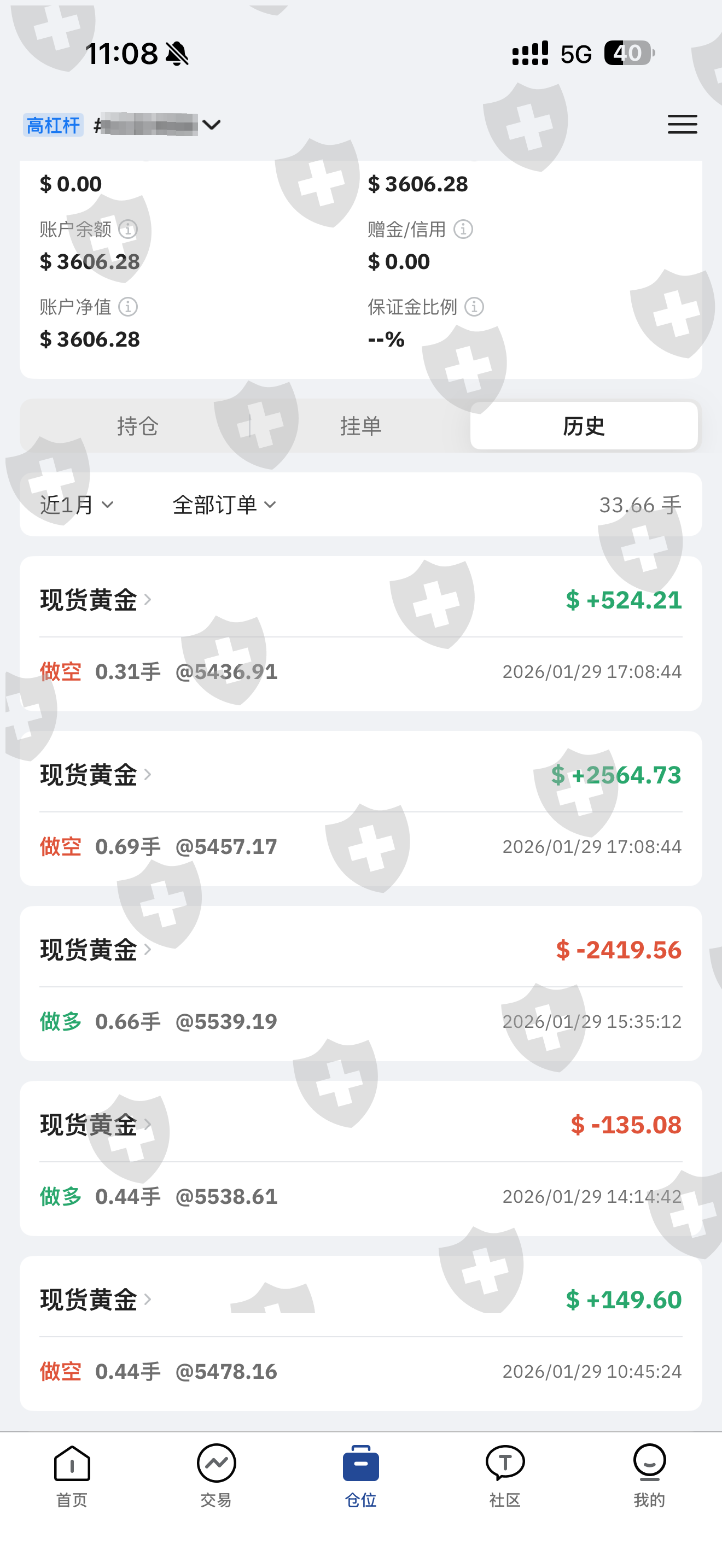Select the 历史 tab
The width and height of the screenshot is (722, 1568).
pos(583,426)
